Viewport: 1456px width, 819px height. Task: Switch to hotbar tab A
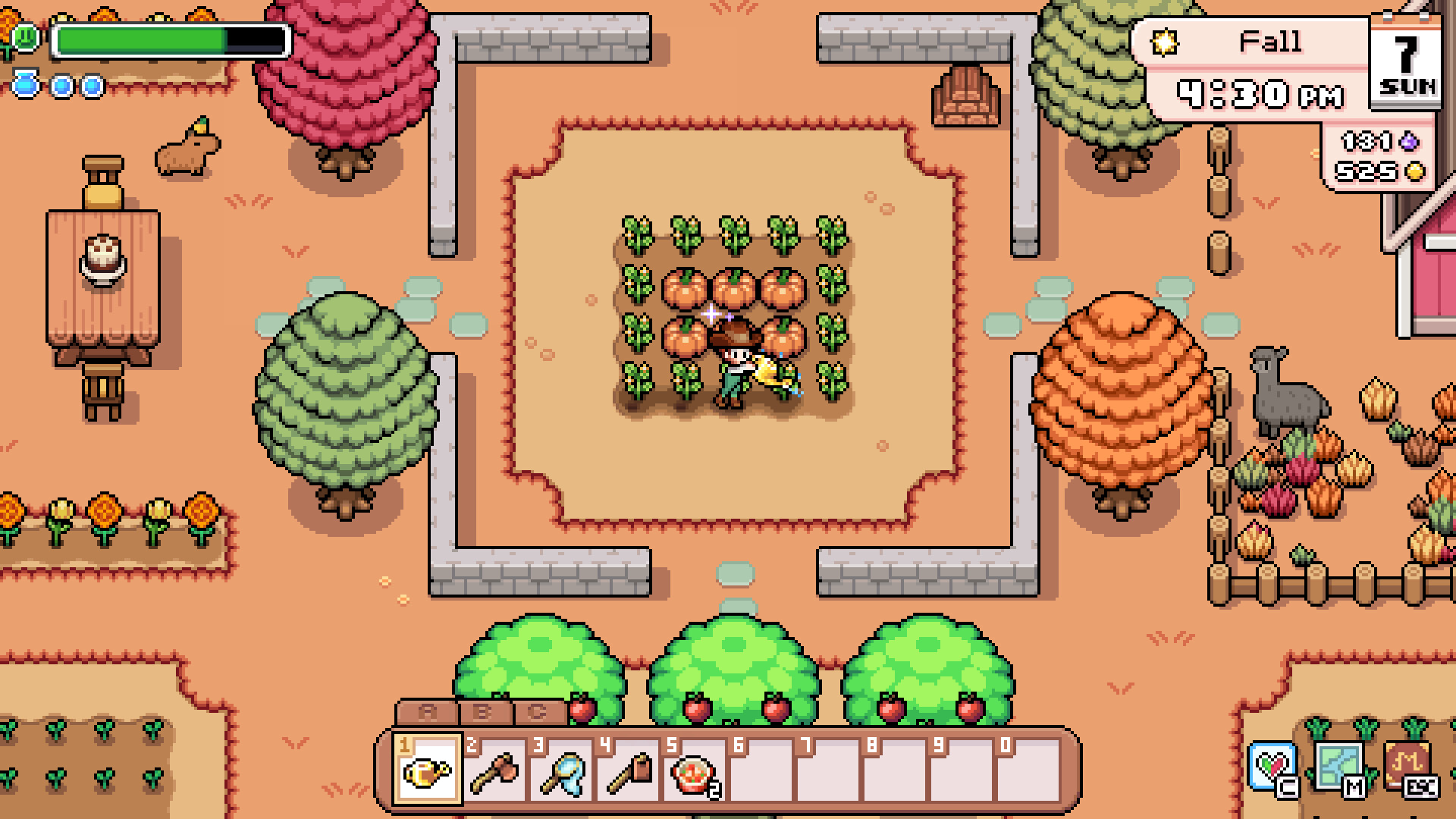(x=426, y=714)
